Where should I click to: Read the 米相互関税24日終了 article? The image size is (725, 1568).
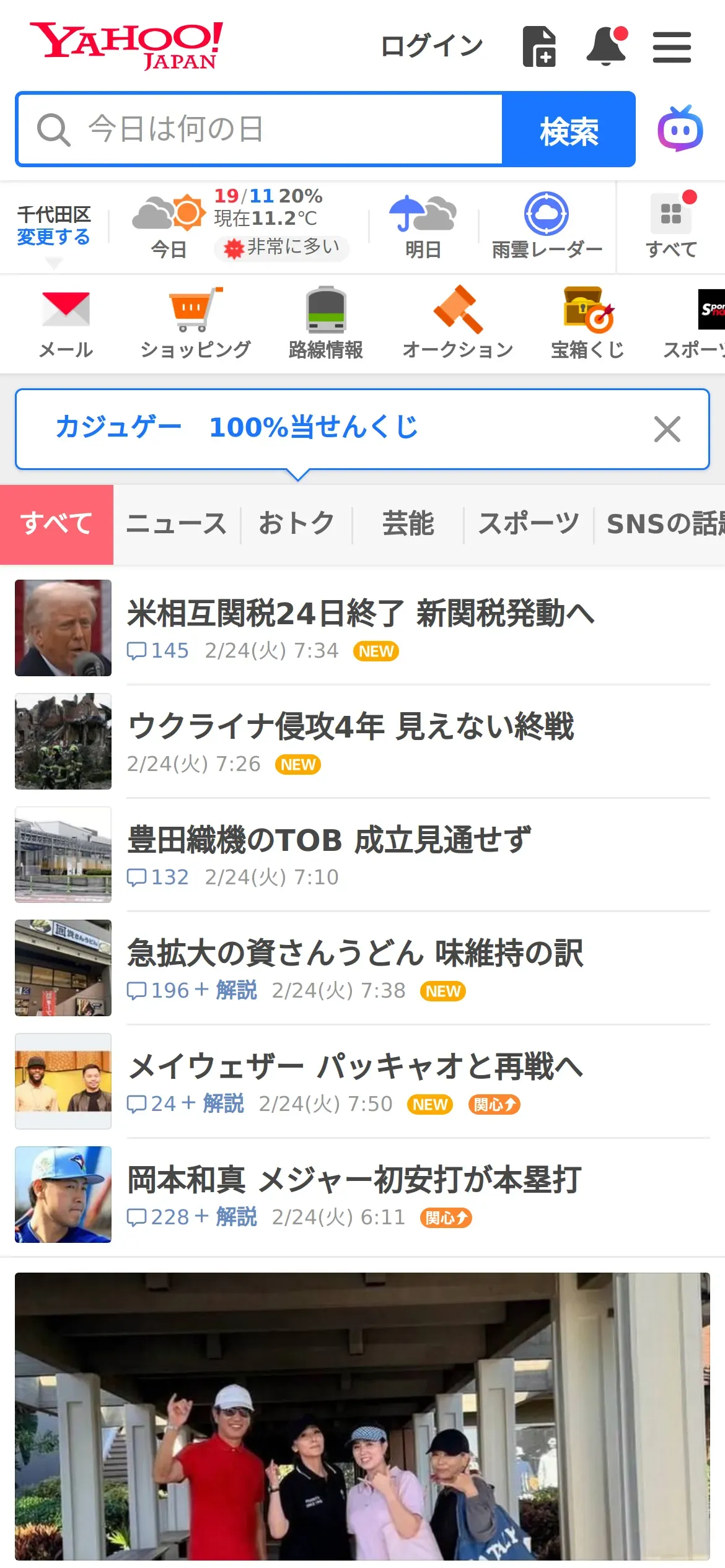click(361, 614)
